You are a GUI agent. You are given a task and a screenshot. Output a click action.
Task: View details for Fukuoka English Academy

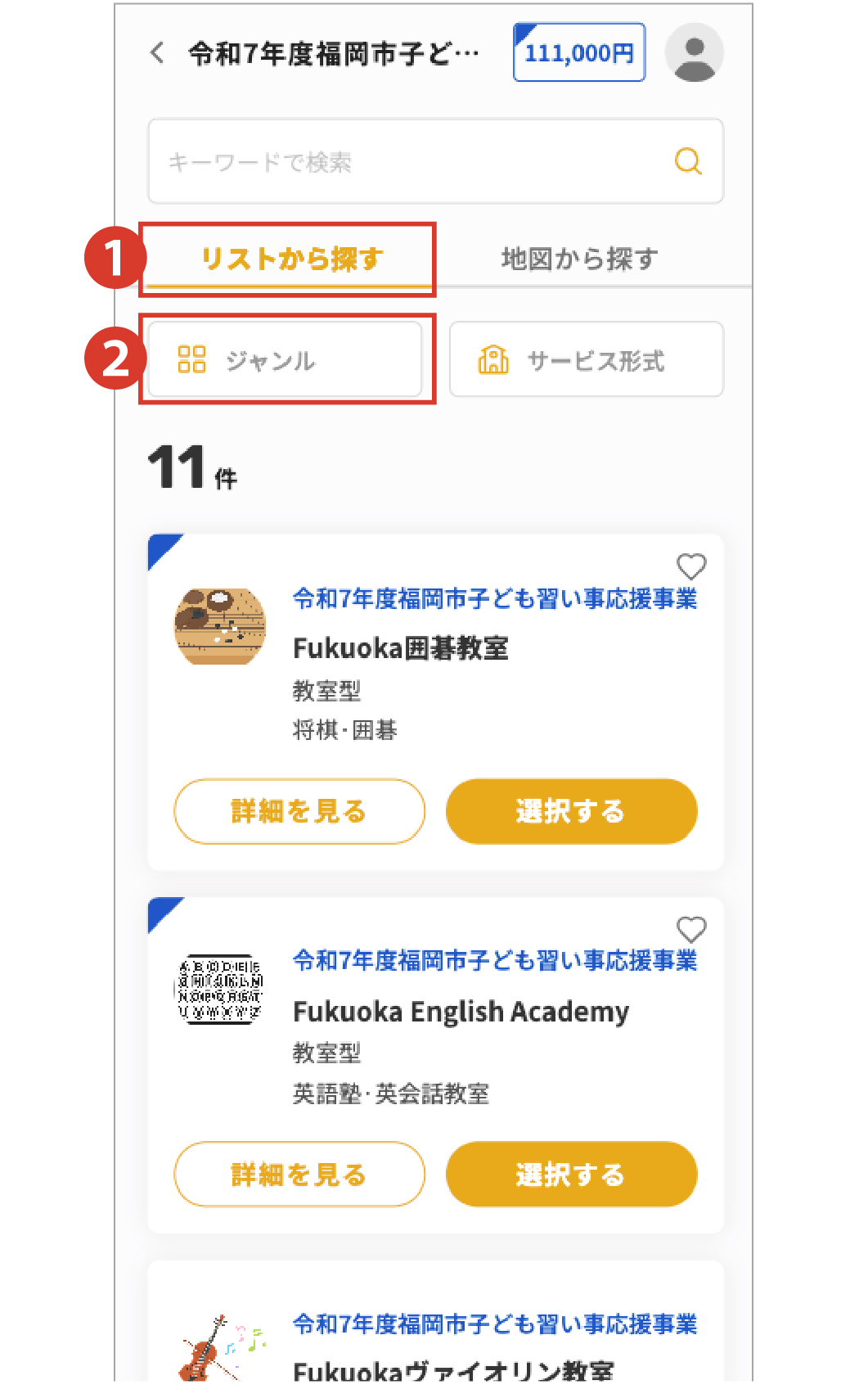(x=299, y=1175)
